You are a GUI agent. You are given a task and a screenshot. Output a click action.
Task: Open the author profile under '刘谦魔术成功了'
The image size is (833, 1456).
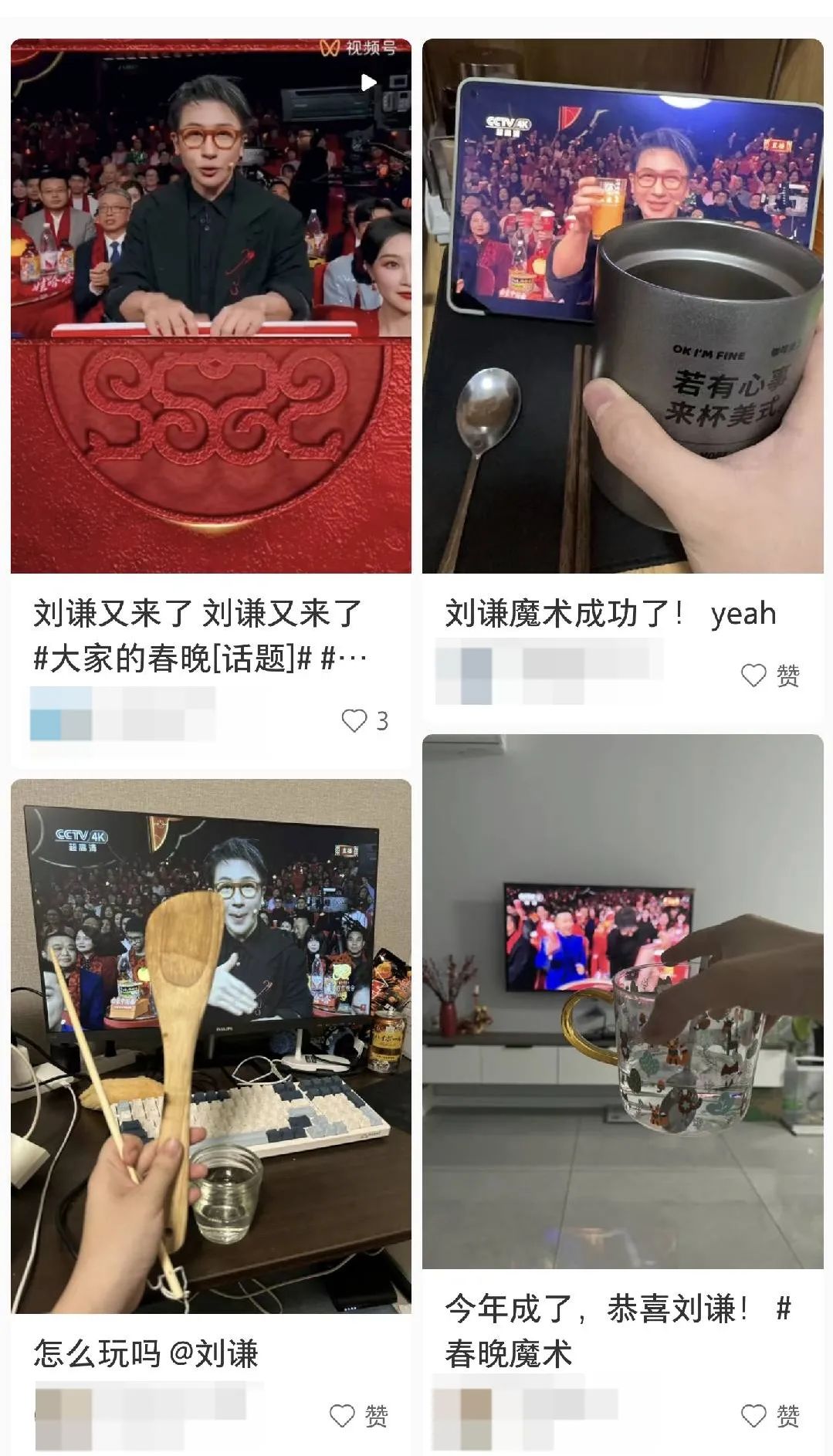[x=548, y=671]
